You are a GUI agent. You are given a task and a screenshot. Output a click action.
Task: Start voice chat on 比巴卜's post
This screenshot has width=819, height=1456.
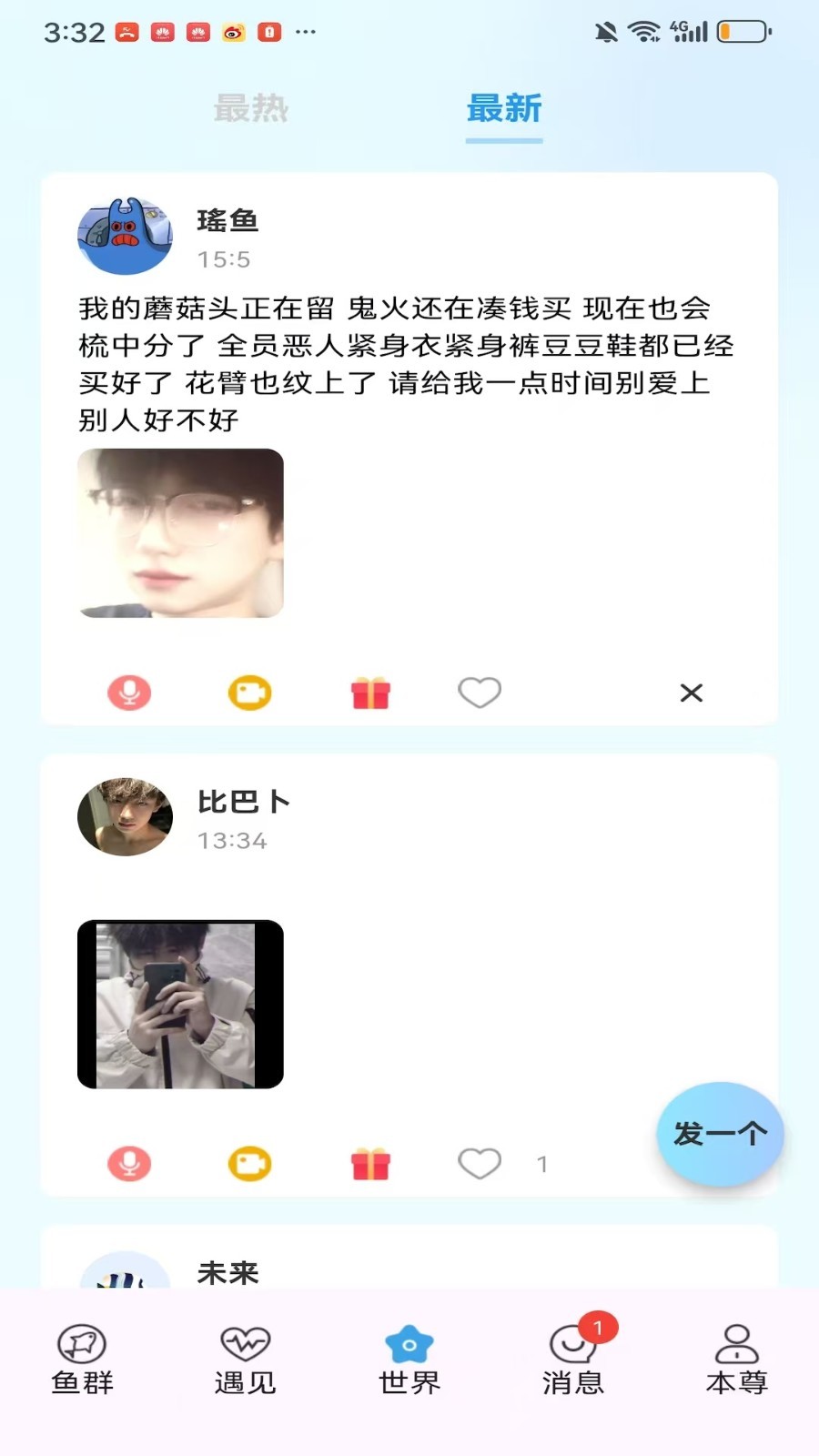129,1164
